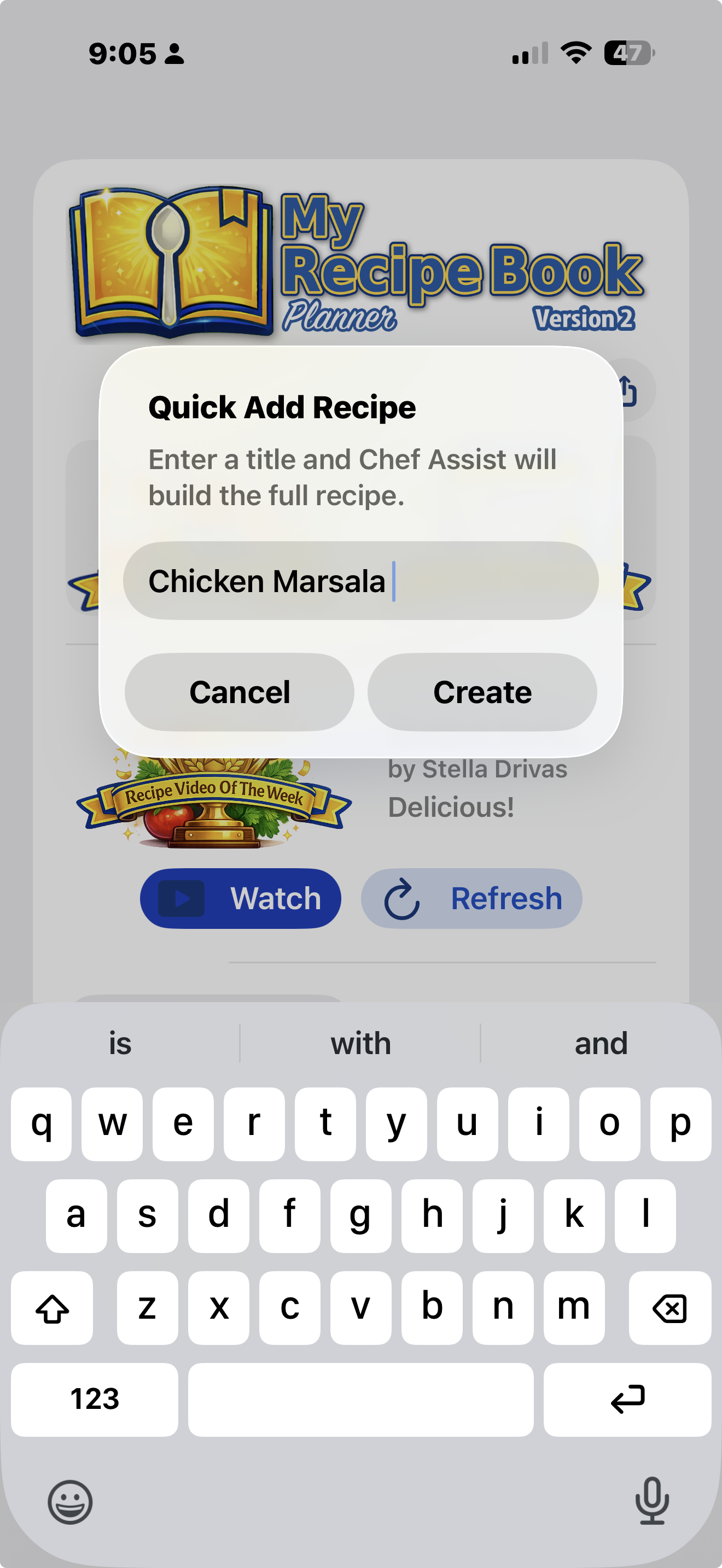Tap Cancel to dismiss Quick Add Recipe
Viewport: 722px width, 1568px height.
pyautogui.click(x=239, y=692)
